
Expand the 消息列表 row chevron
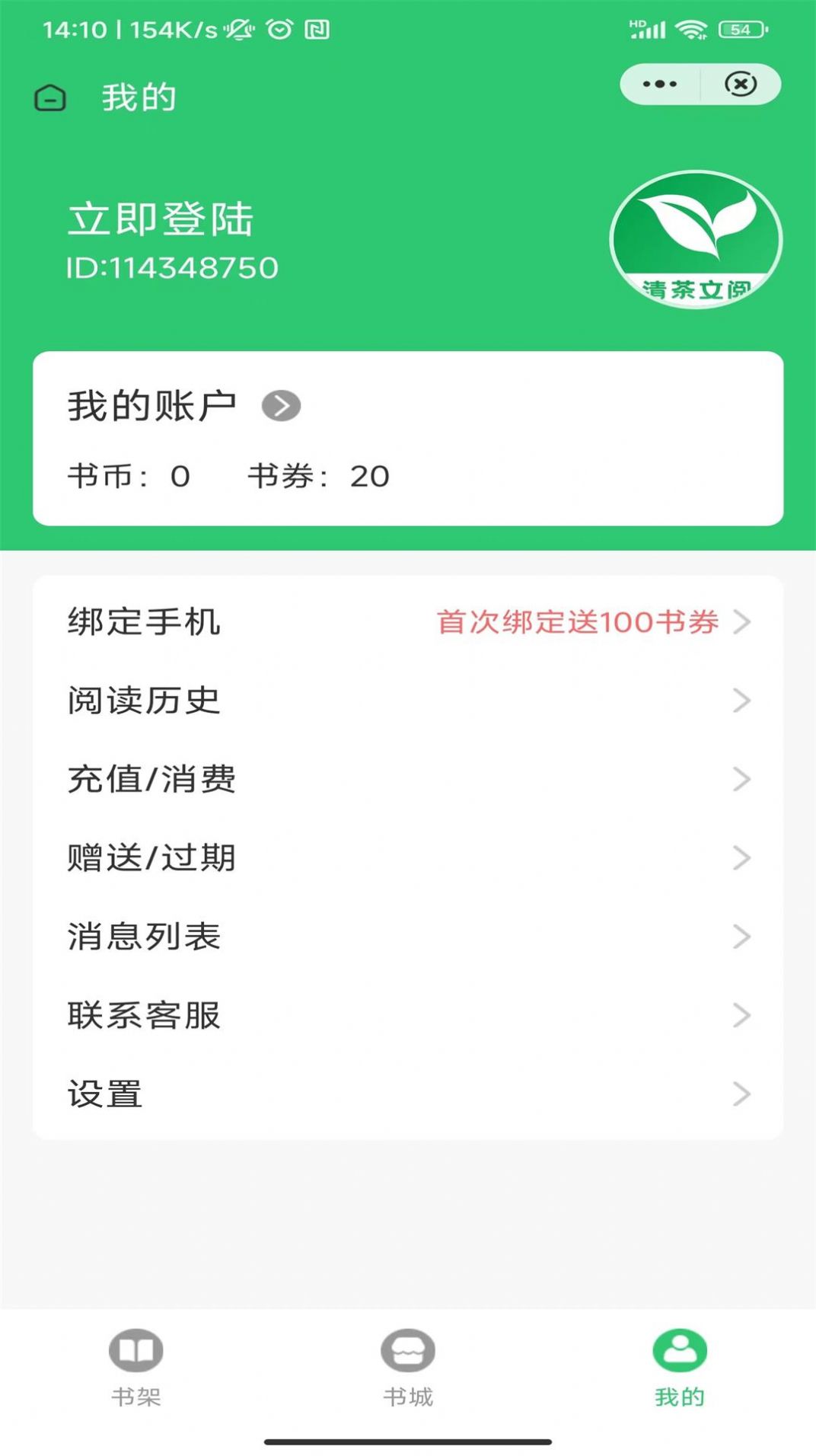(x=741, y=937)
